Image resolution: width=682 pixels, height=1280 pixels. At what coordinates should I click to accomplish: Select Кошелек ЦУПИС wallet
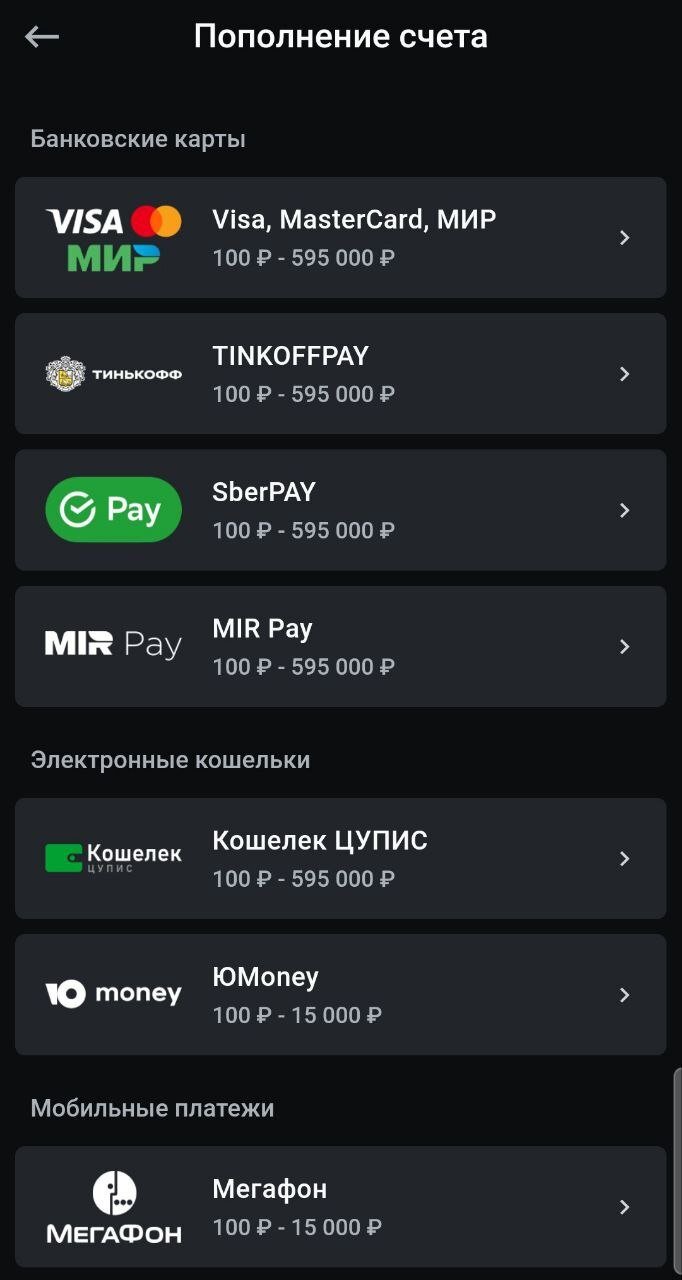point(340,858)
